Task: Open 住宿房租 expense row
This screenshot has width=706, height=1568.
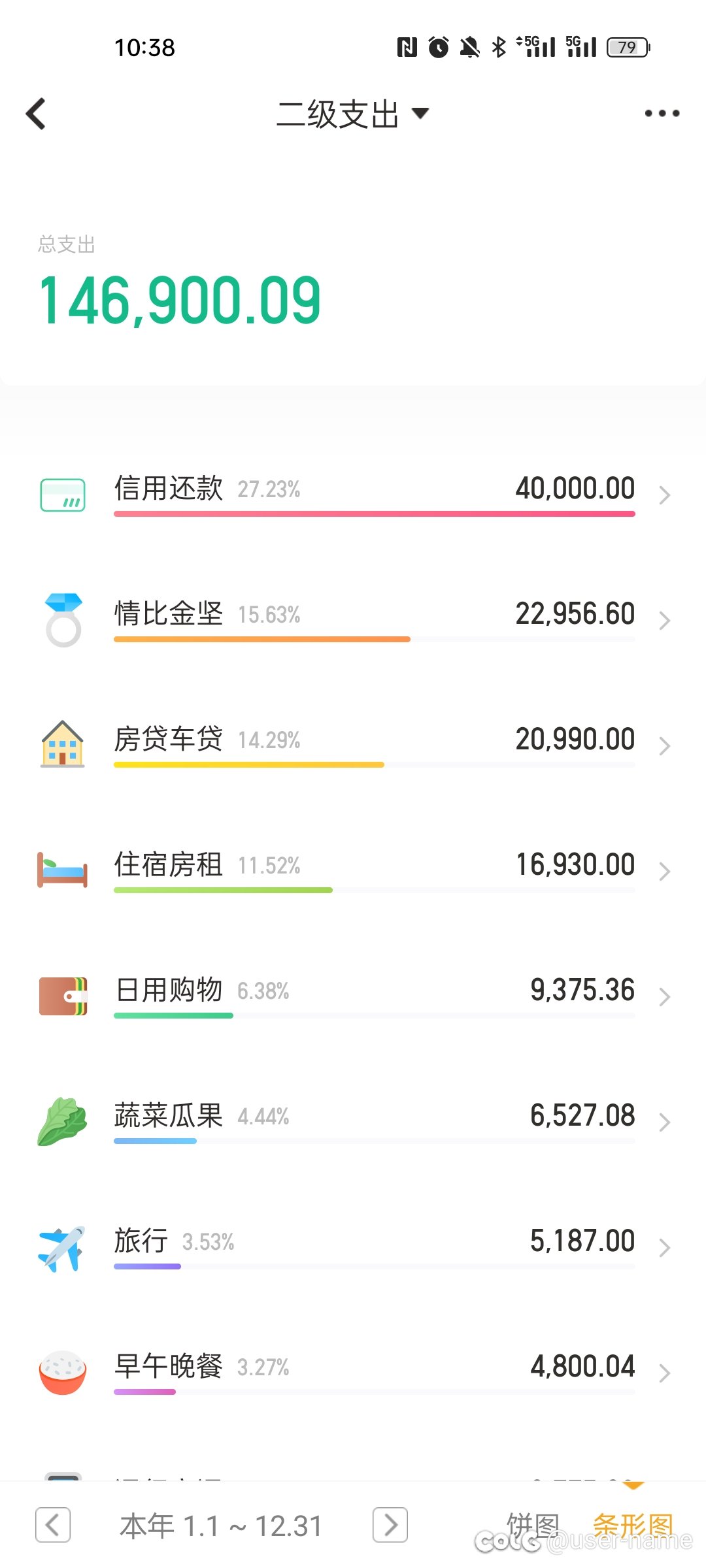Action: pyautogui.click(x=353, y=872)
